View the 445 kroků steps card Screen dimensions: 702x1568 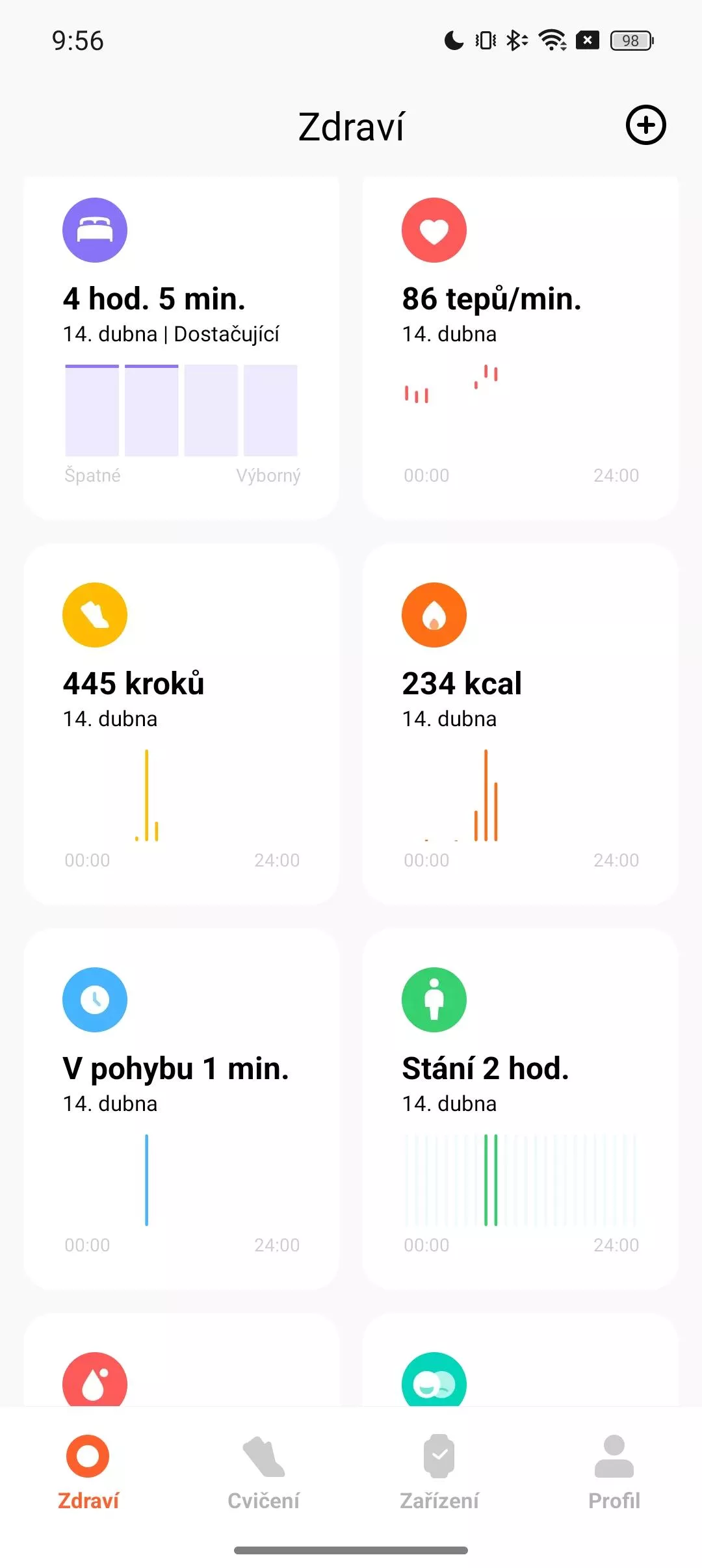coord(181,724)
